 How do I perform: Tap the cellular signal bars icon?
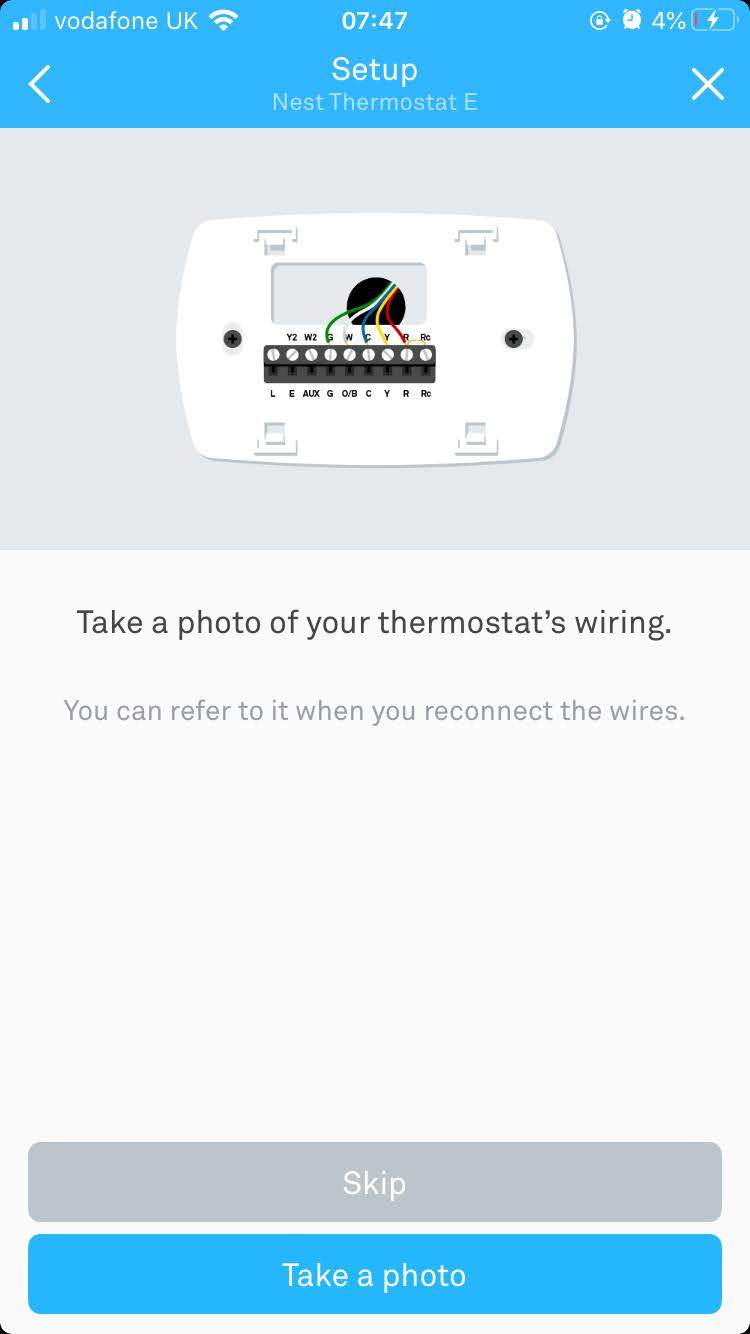coord(27,20)
